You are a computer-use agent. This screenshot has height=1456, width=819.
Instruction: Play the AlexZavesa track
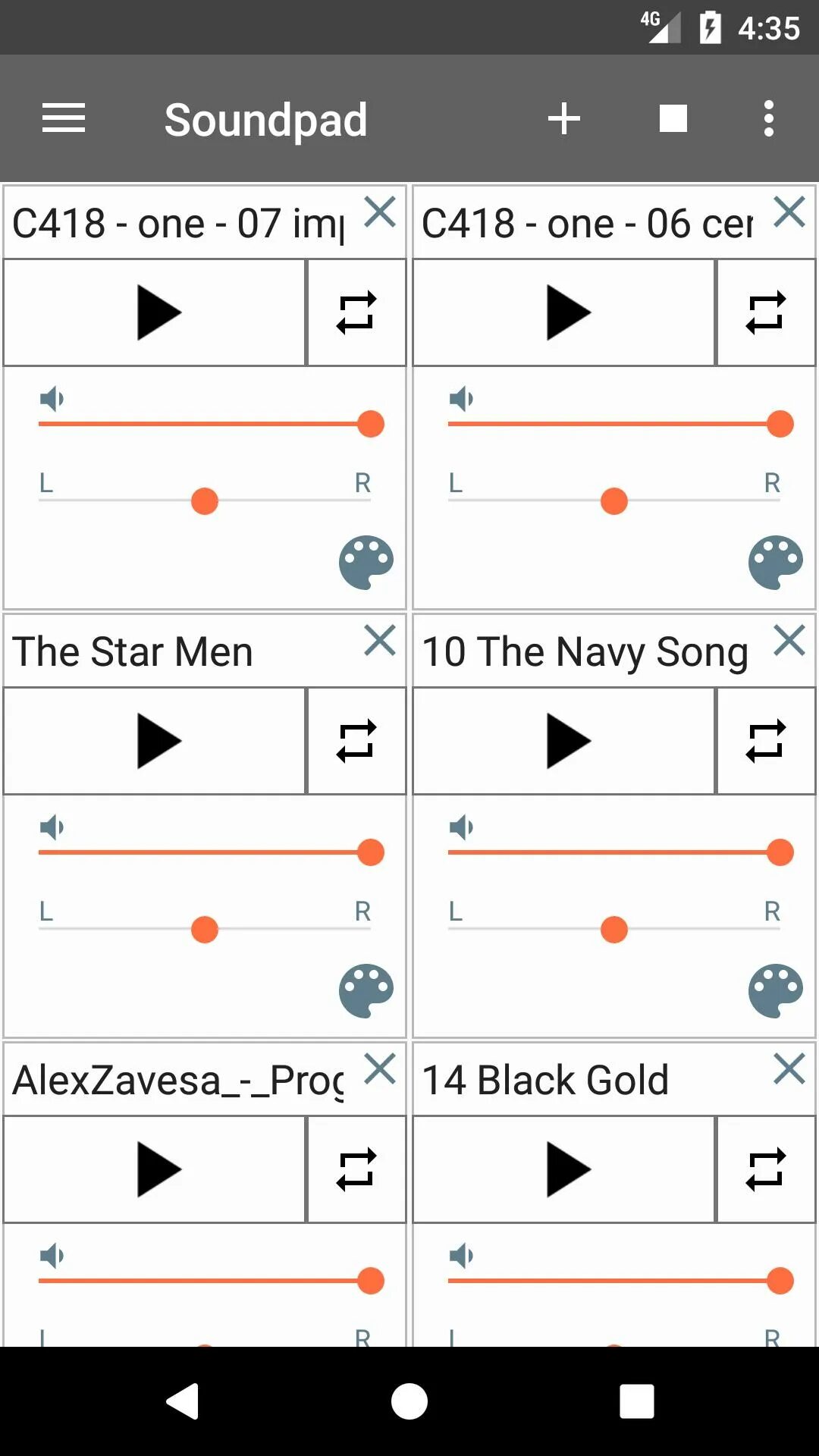pyautogui.click(x=155, y=1169)
